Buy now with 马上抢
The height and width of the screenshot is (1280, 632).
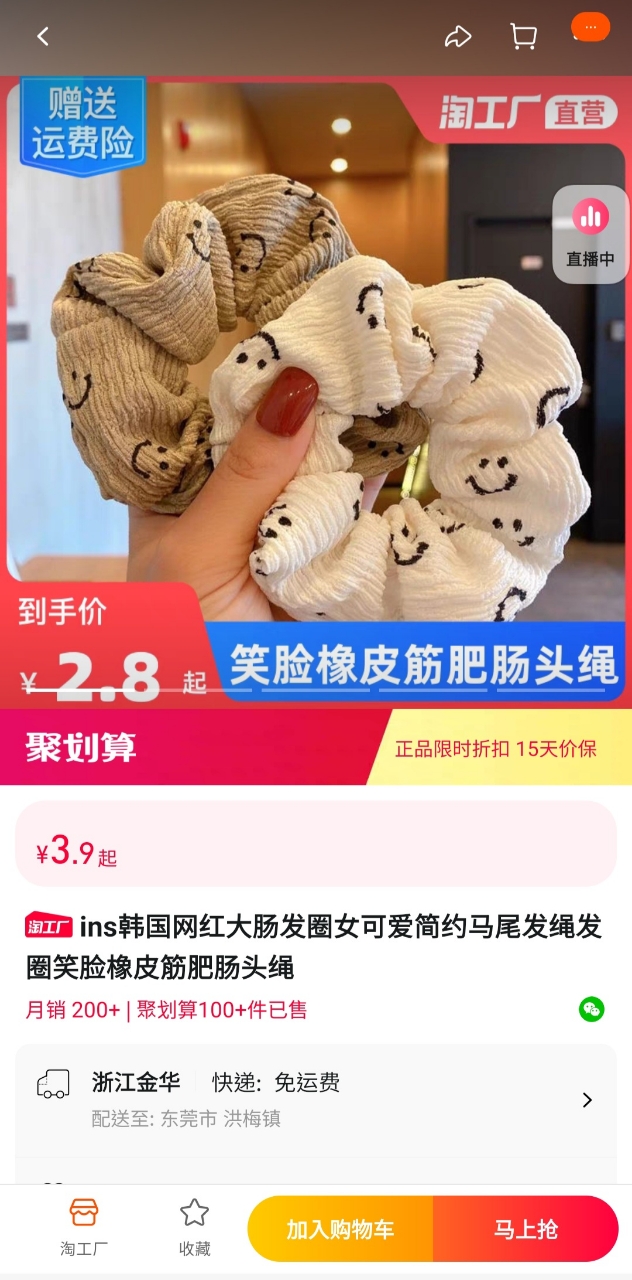[x=526, y=1229]
